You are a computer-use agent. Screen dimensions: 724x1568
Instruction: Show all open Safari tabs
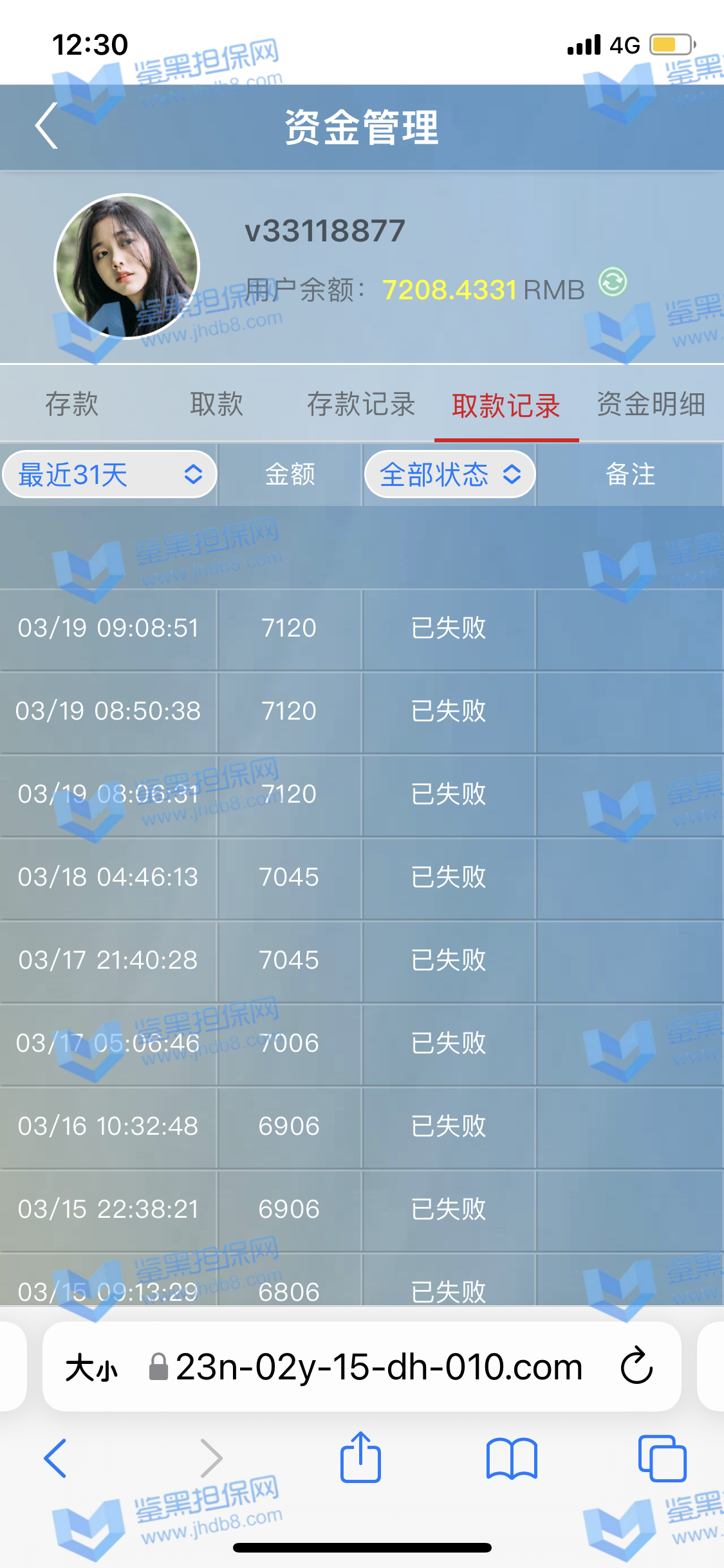click(662, 1458)
